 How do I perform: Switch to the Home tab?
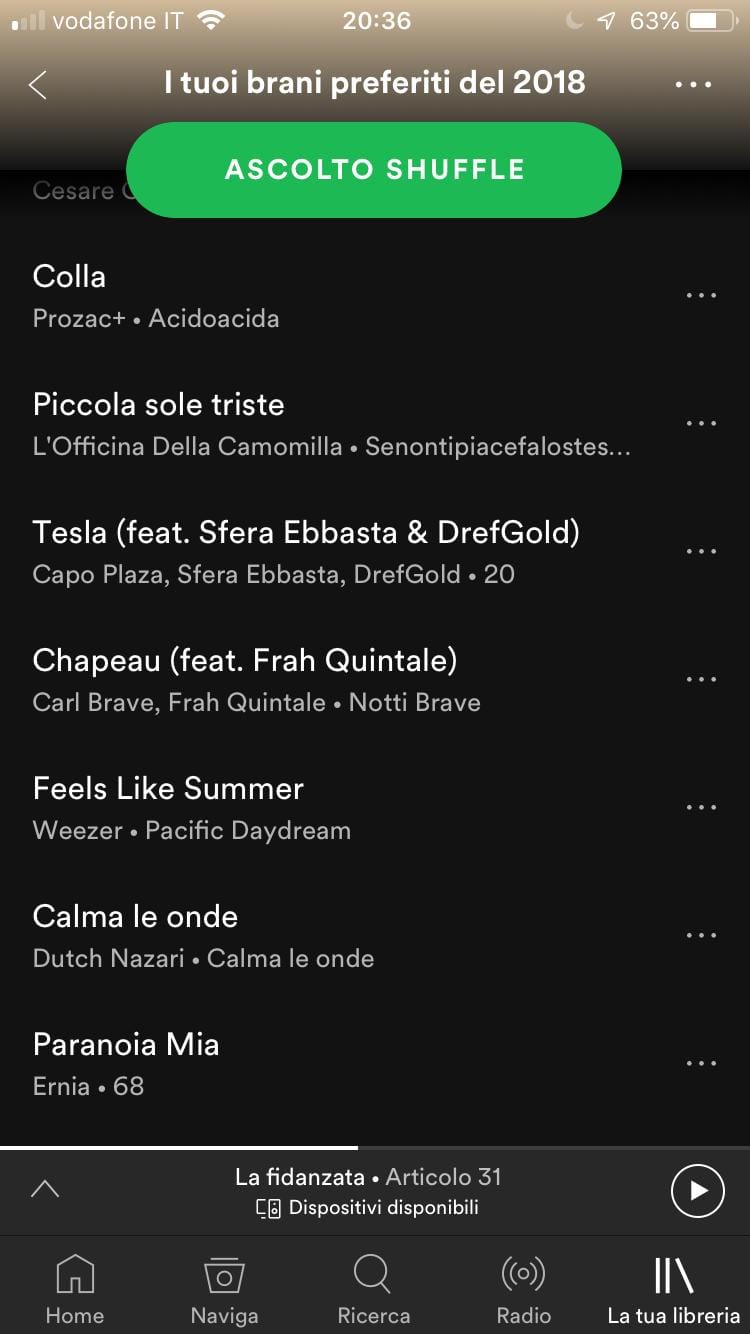pyautogui.click(x=75, y=1290)
